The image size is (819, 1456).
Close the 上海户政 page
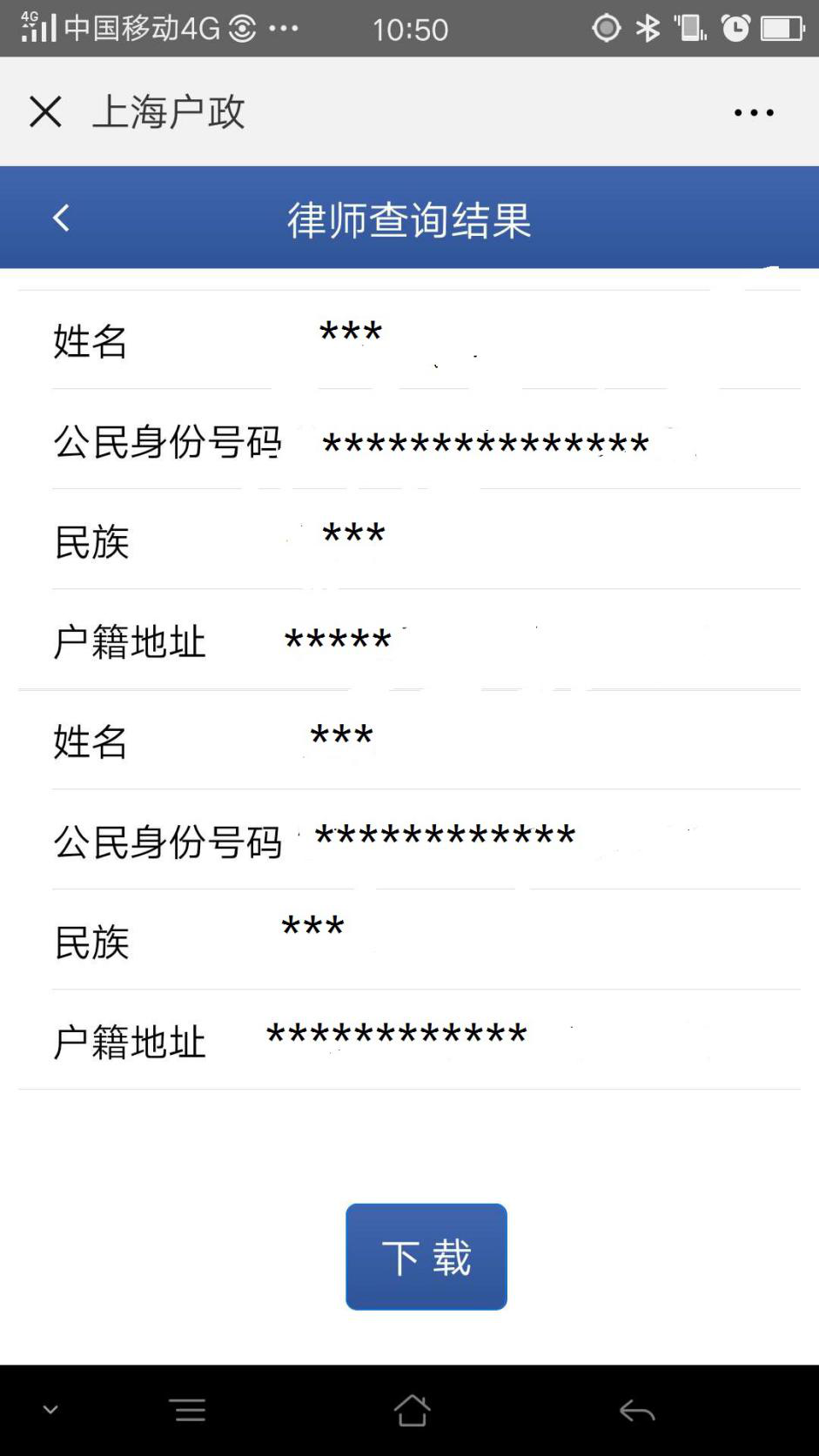(x=45, y=112)
